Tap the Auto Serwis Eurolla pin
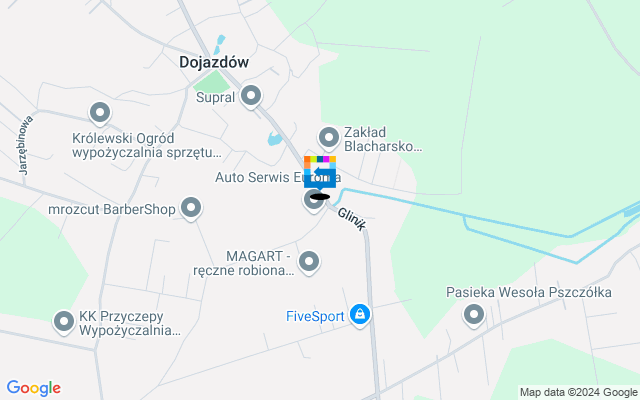The image size is (640, 400). pos(312,201)
